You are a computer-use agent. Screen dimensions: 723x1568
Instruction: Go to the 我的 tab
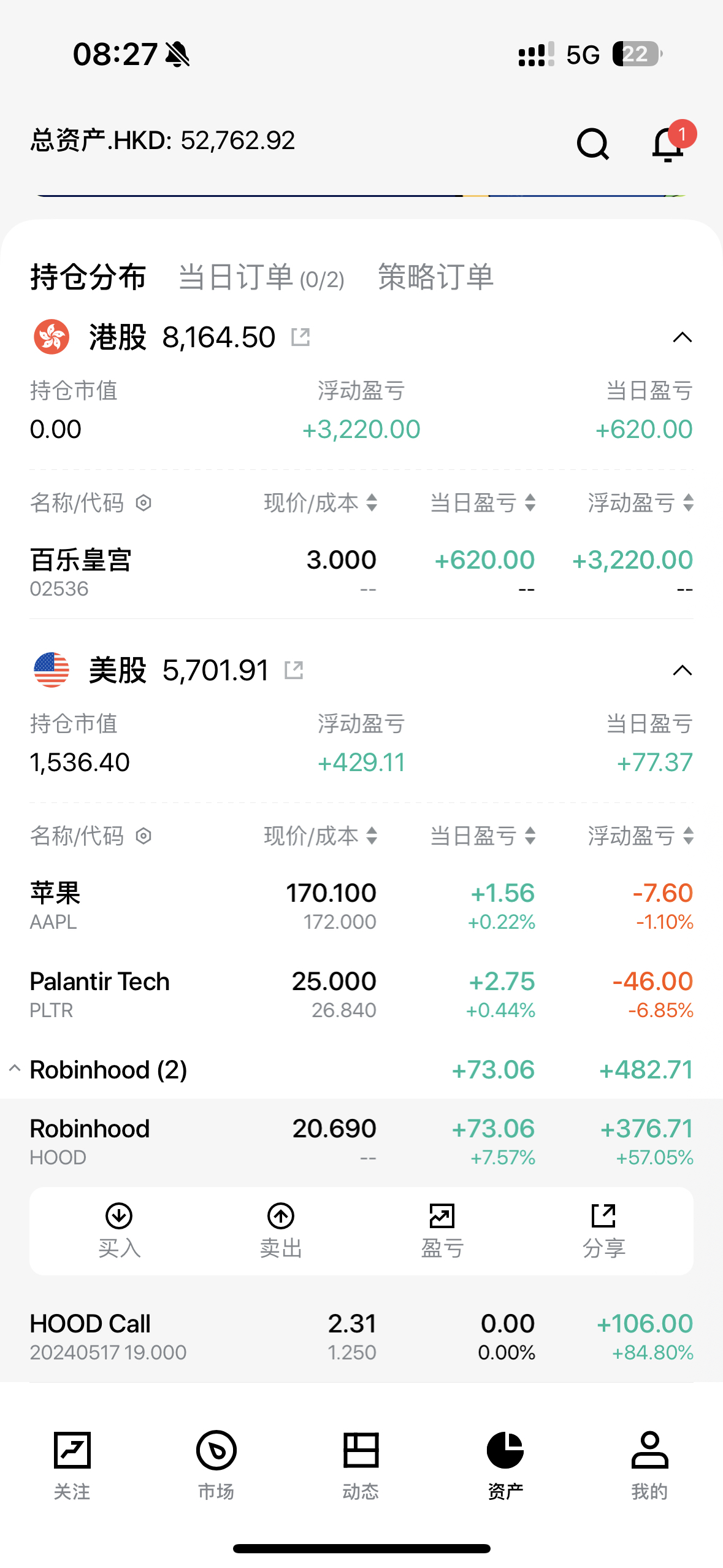649,1463
